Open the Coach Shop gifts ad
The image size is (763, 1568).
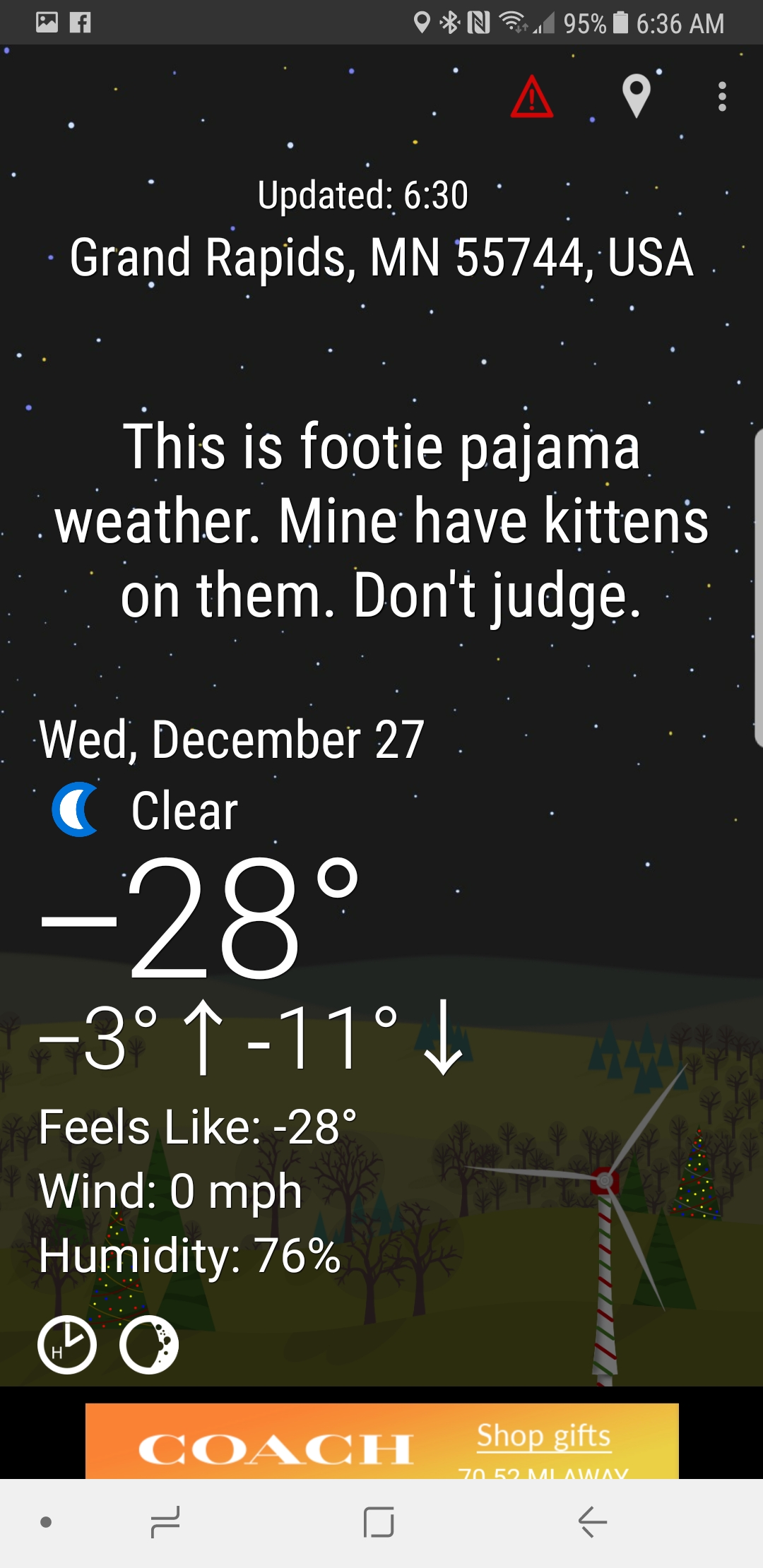point(381,1441)
